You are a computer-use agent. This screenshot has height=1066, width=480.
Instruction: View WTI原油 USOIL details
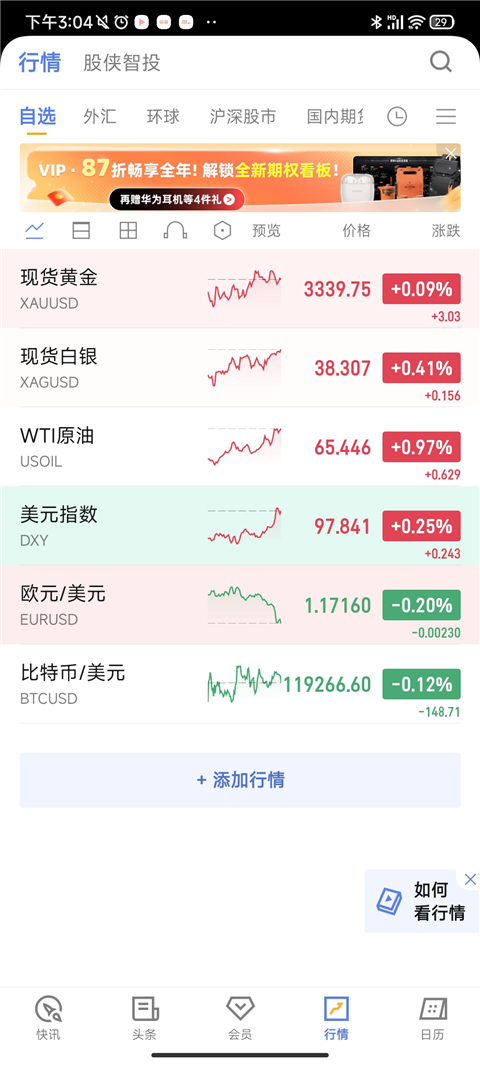240,447
